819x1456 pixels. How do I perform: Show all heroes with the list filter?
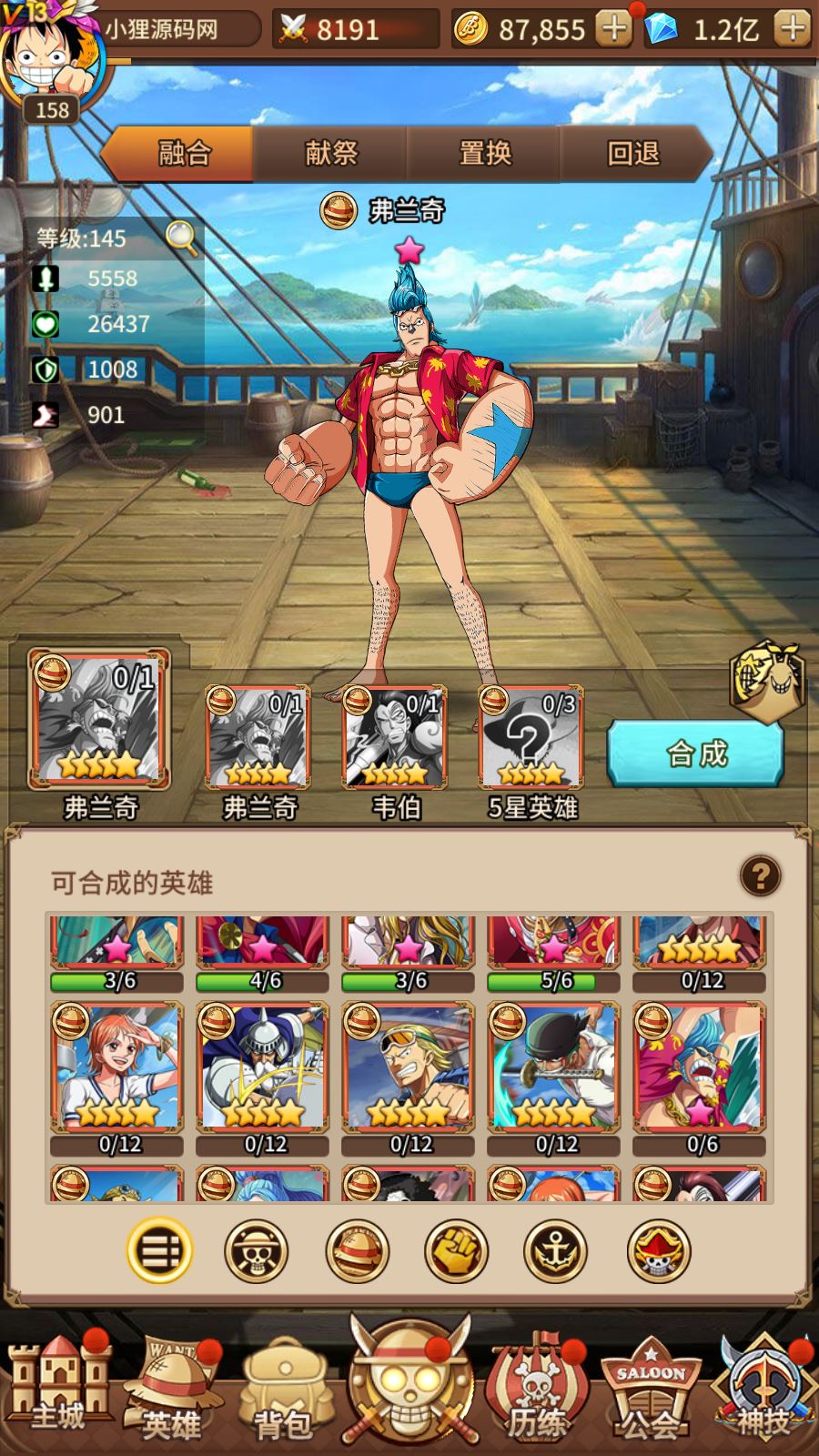(x=159, y=1251)
